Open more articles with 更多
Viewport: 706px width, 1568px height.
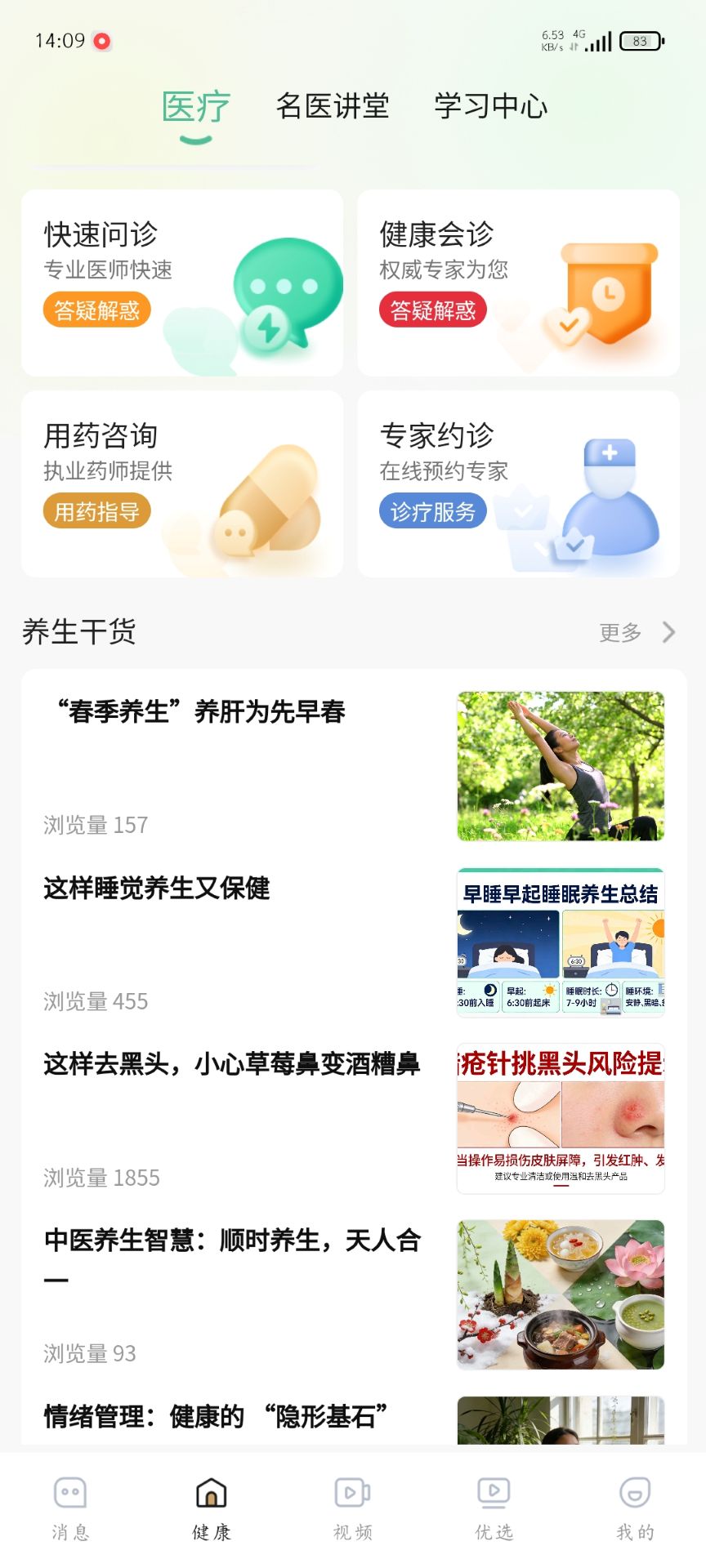[x=621, y=633]
